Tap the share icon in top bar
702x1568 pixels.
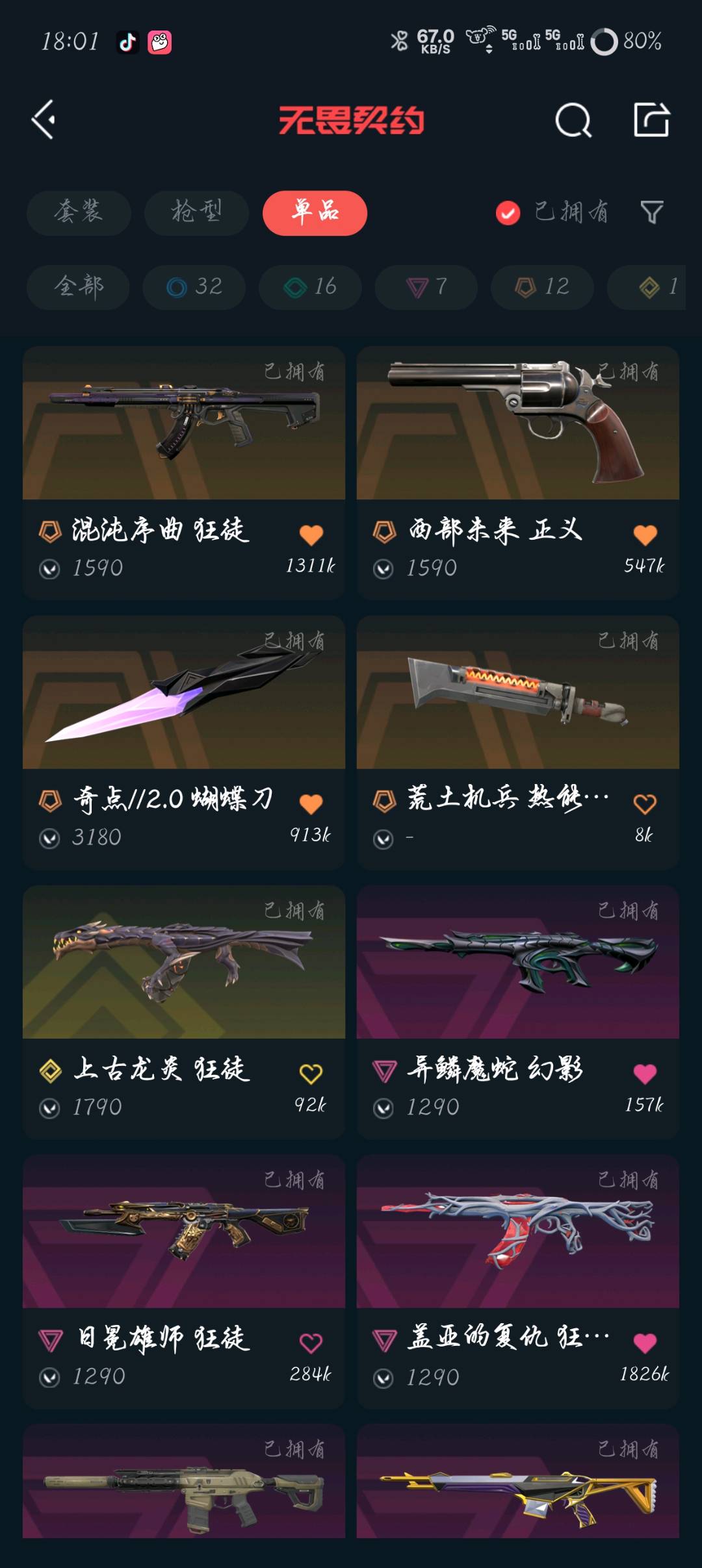tap(651, 120)
